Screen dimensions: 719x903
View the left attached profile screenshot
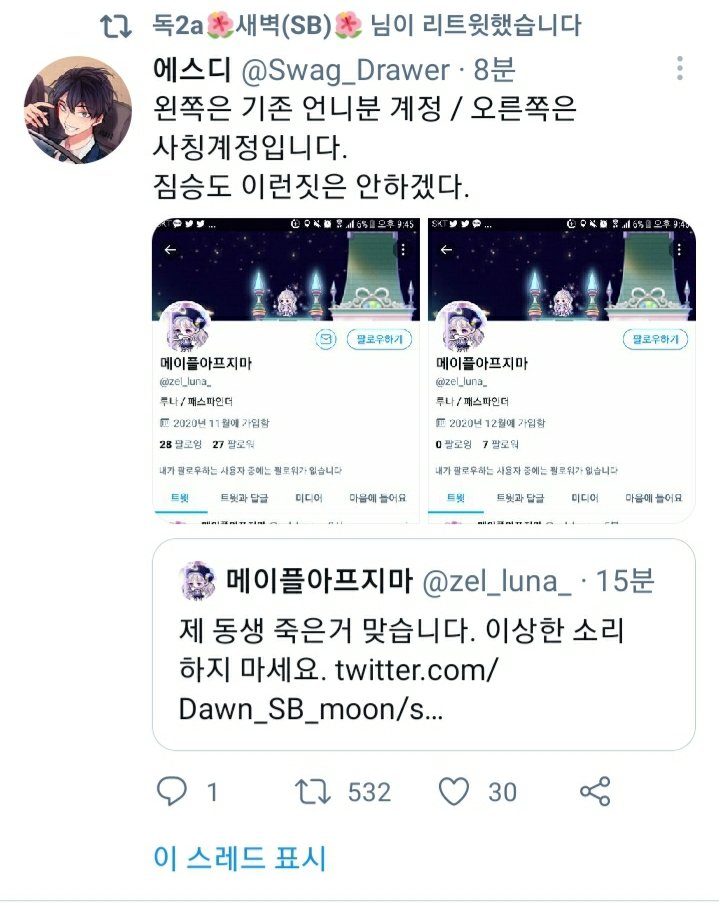[x=286, y=368]
